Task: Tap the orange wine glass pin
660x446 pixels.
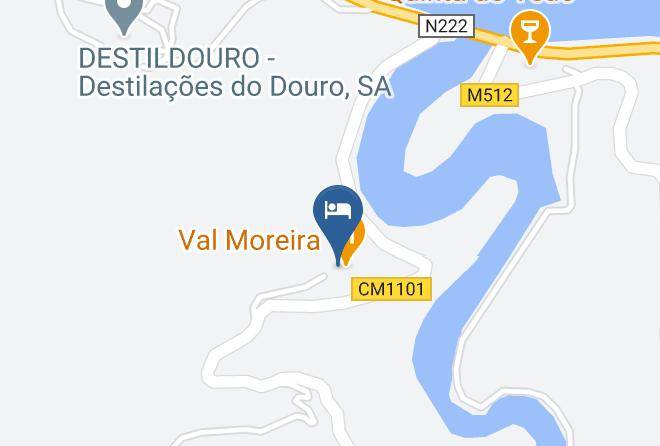Action: (530, 33)
